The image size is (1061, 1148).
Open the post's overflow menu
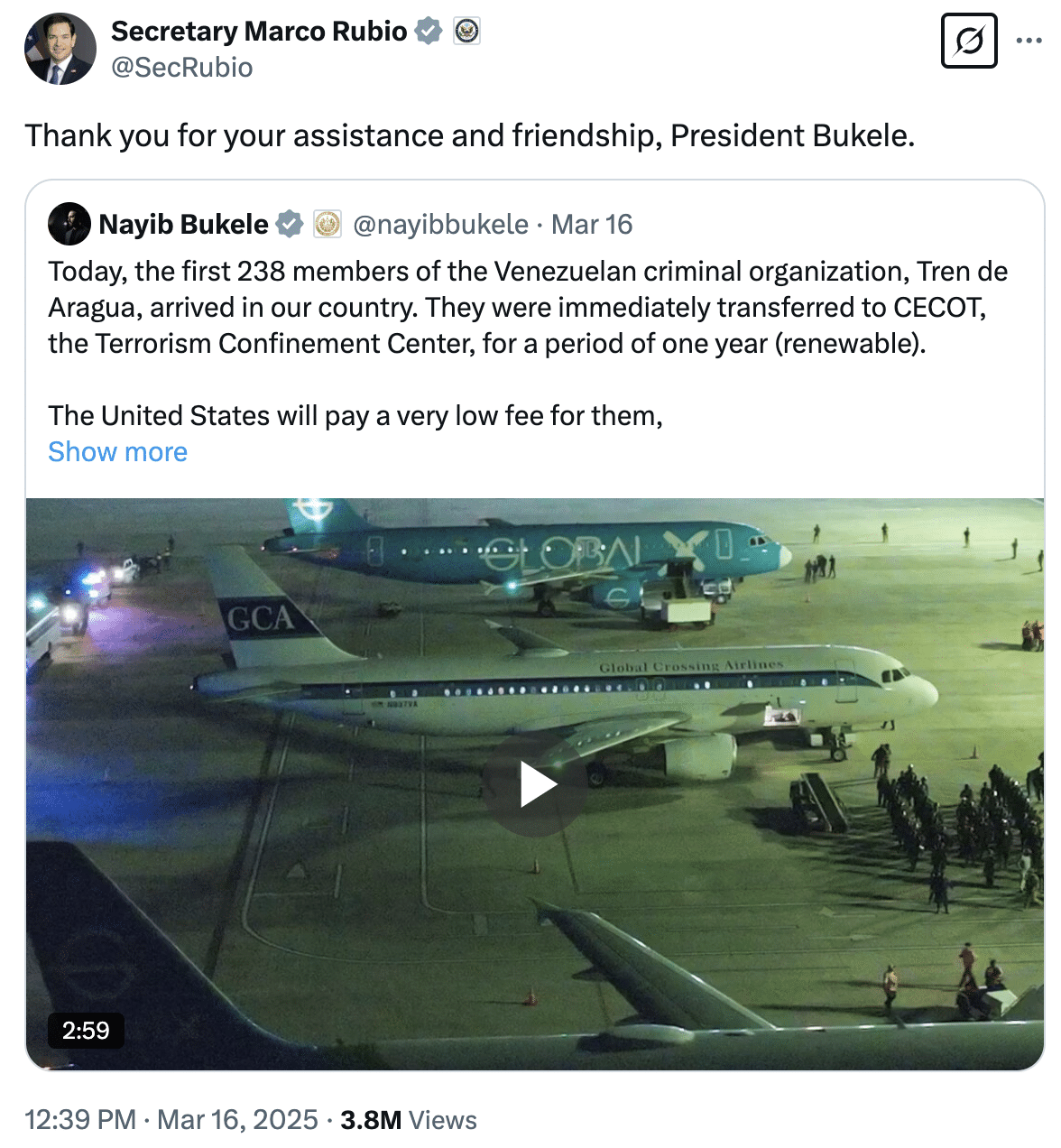click(x=1029, y=41)
